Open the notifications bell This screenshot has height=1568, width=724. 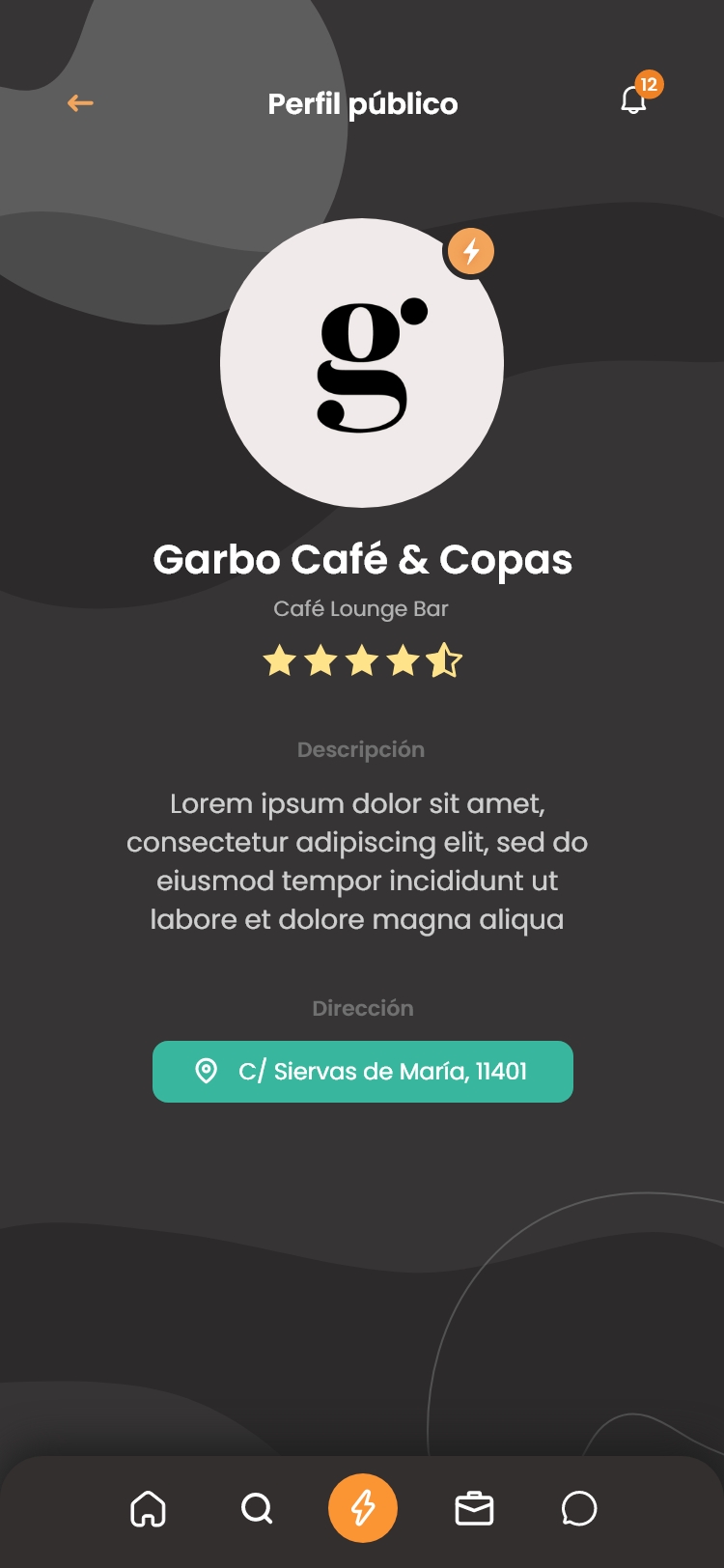tap(634, 100)
